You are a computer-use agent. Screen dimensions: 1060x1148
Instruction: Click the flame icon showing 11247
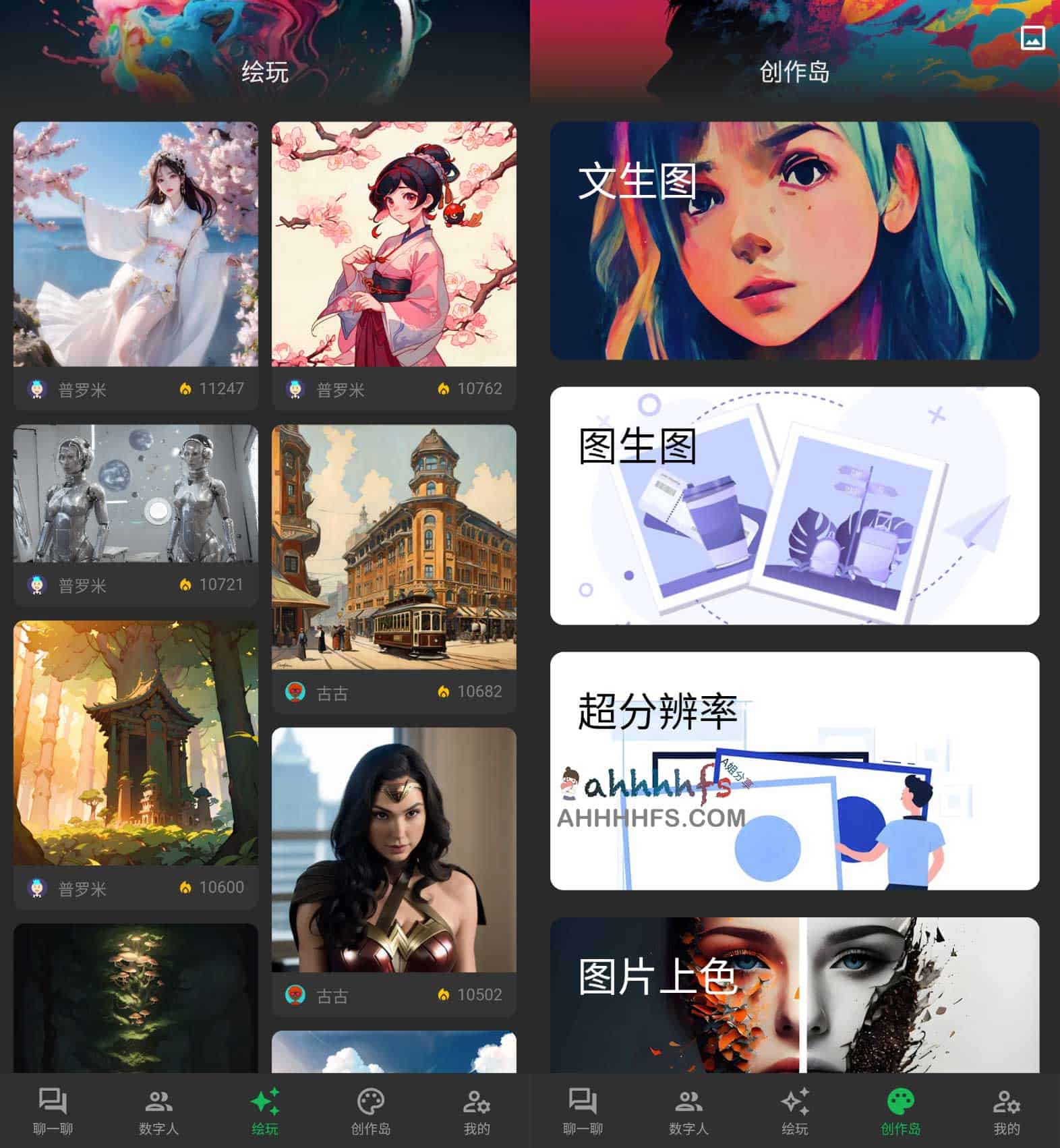[183, 388]
